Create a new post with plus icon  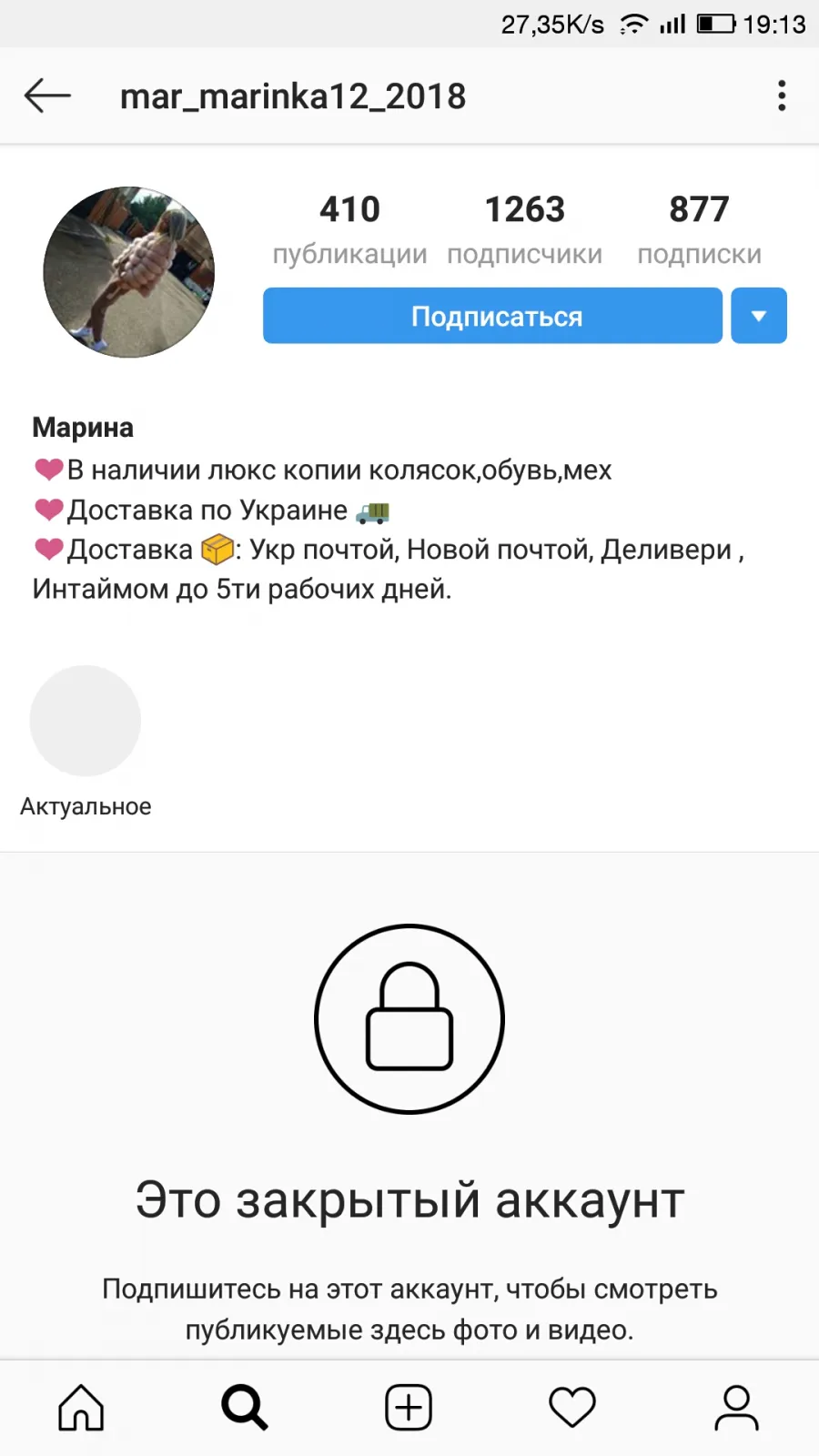[x=409, y=1408]
